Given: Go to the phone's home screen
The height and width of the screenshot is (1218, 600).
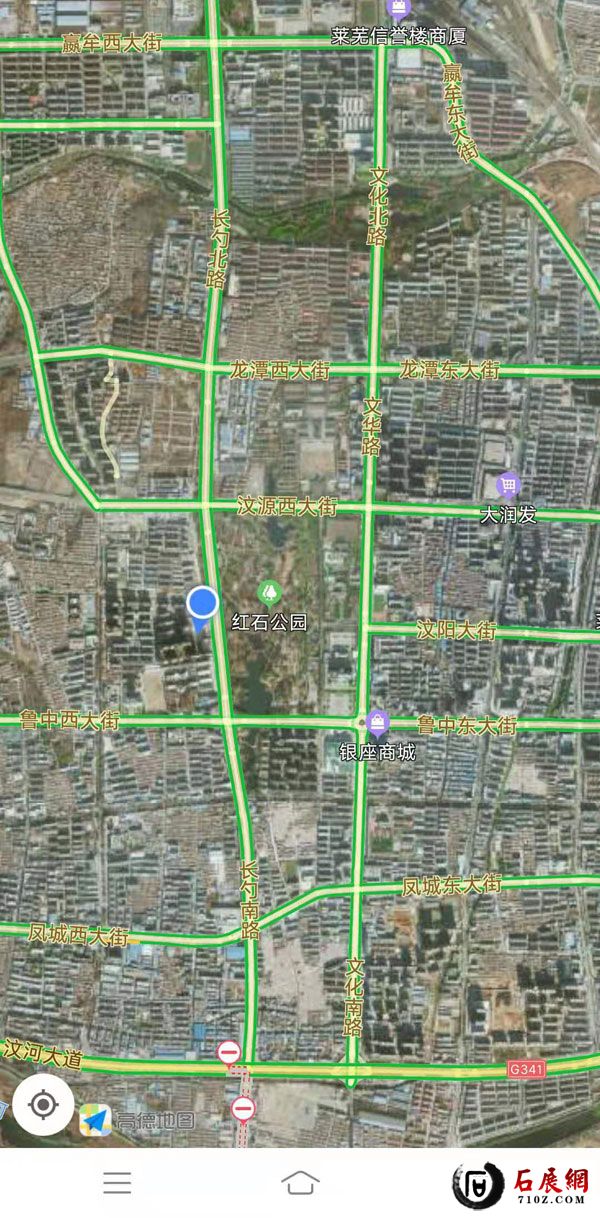Looking at the screenshot, I should pos(300,1183).
